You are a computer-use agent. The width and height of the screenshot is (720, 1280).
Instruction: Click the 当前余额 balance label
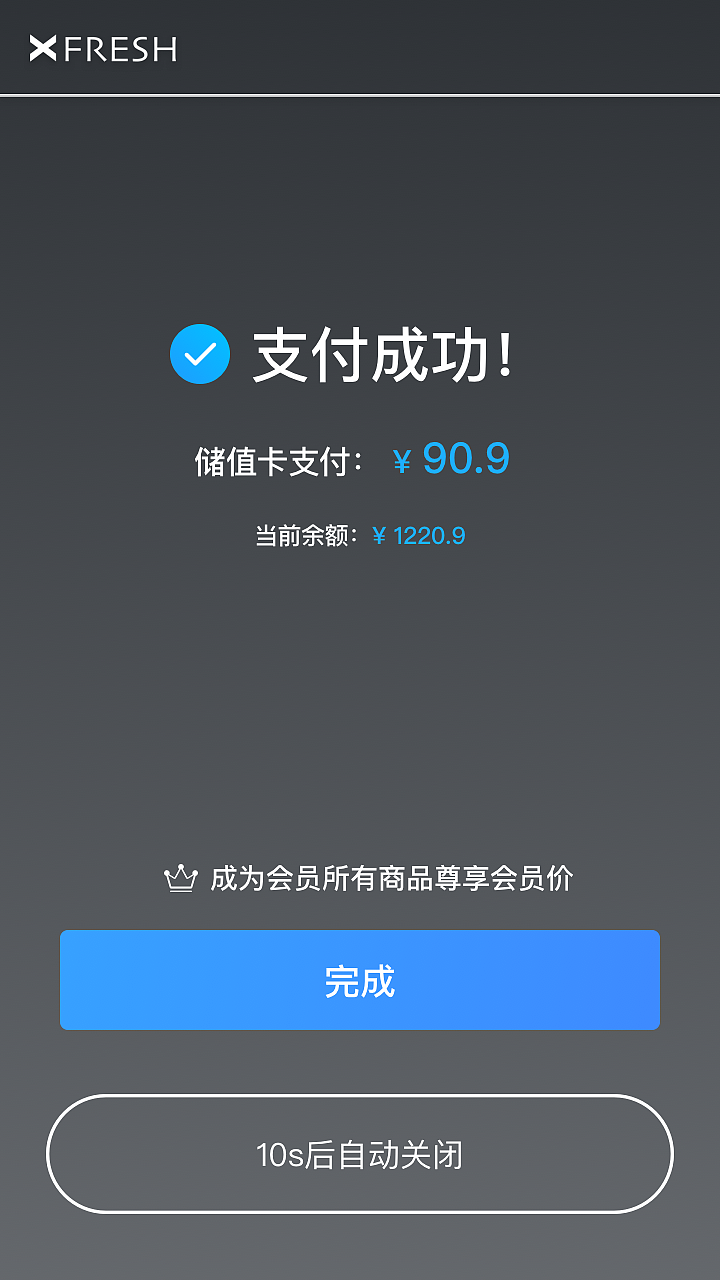pos(305,534)
